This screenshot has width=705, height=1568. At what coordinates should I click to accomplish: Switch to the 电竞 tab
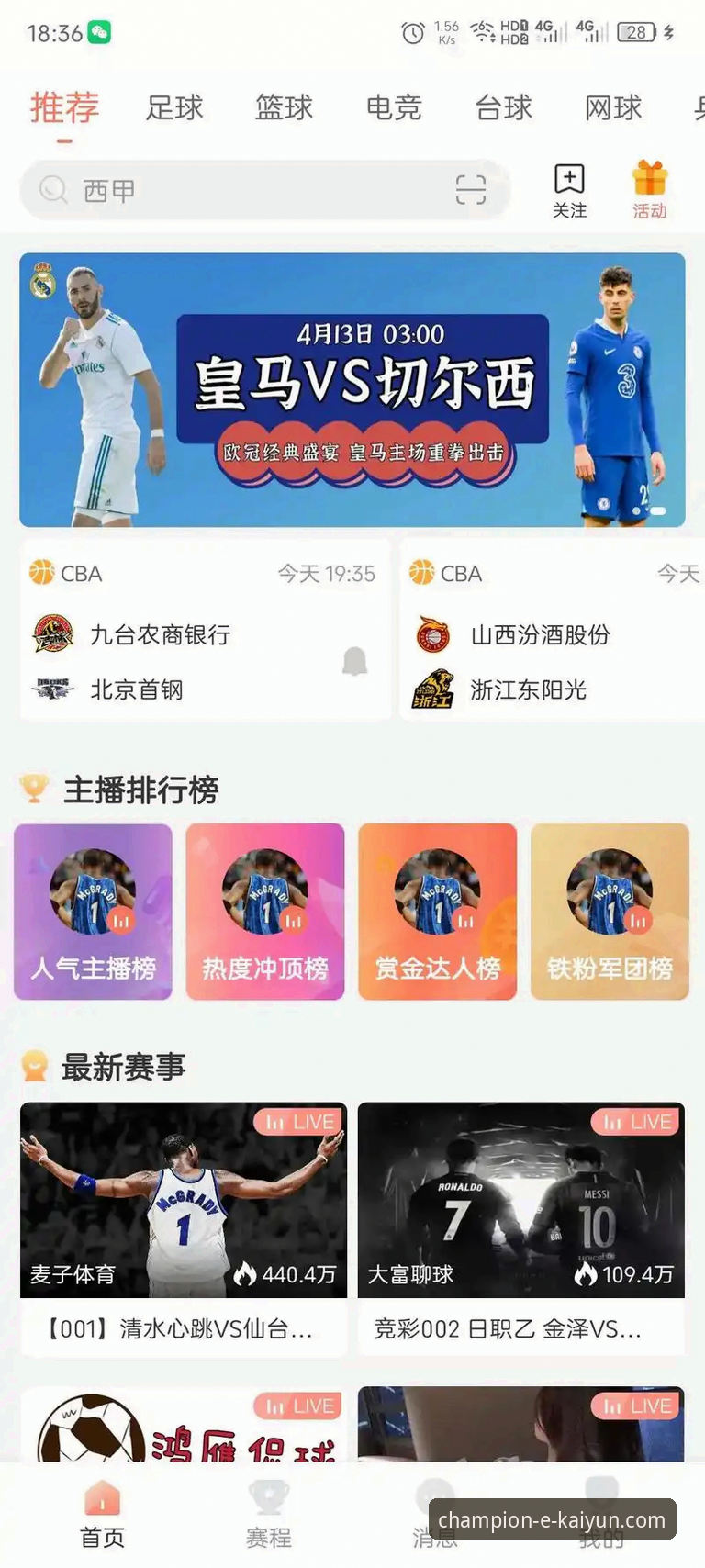tap(394, 109)
